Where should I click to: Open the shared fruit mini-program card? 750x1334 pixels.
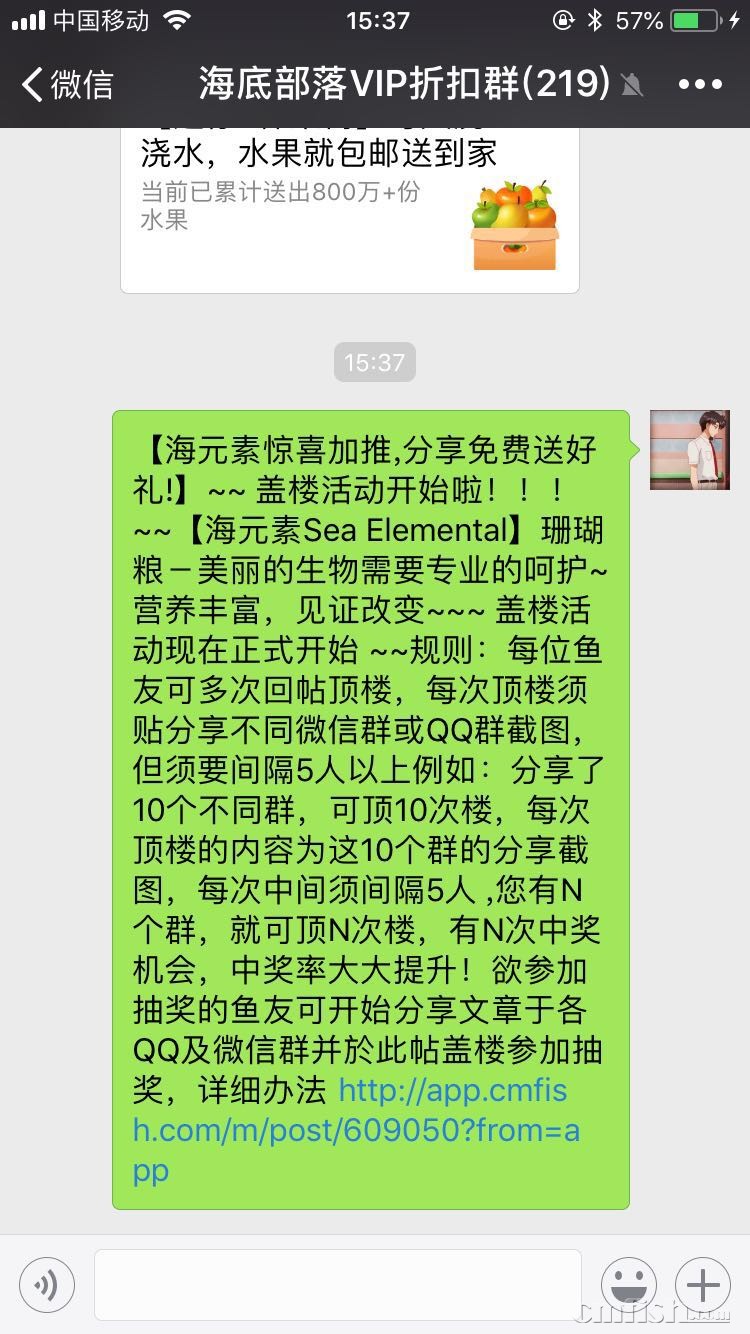(x=349, y=208)
